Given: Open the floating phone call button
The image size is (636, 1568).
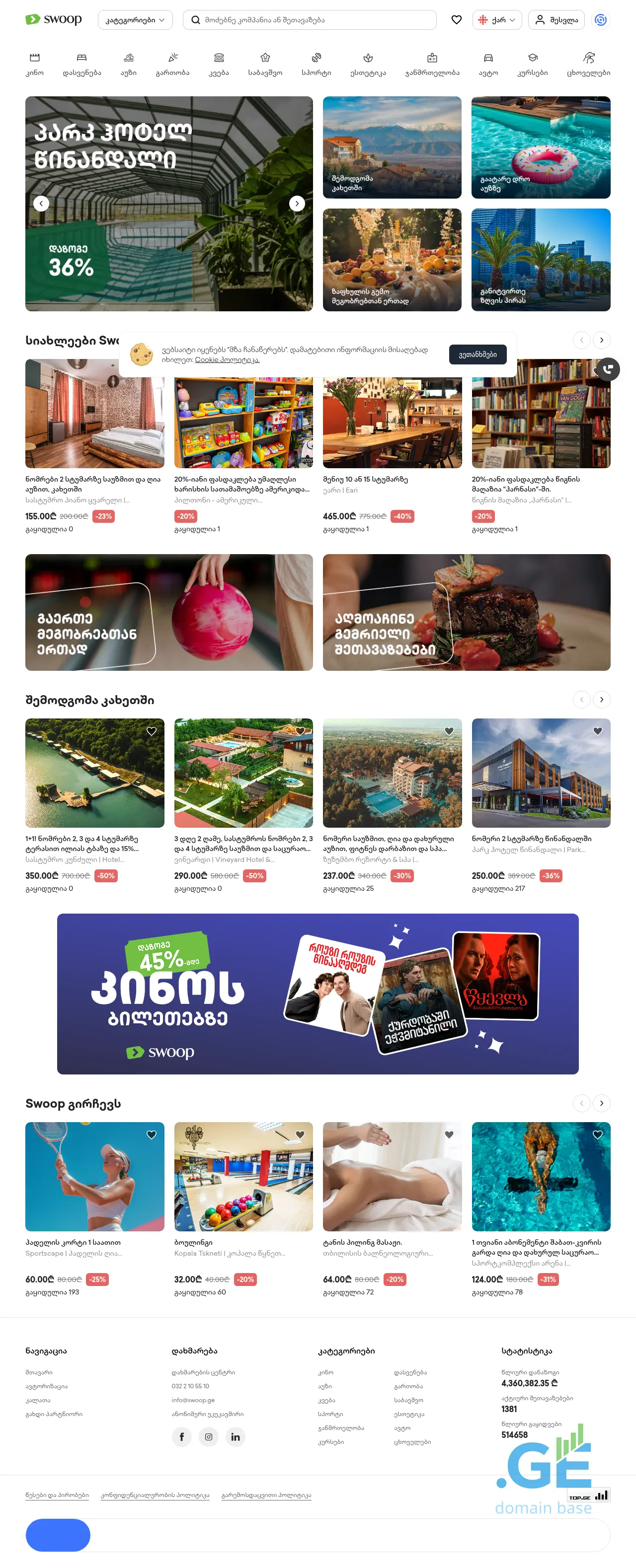Looking at the screenshot, I should [607, 369].
